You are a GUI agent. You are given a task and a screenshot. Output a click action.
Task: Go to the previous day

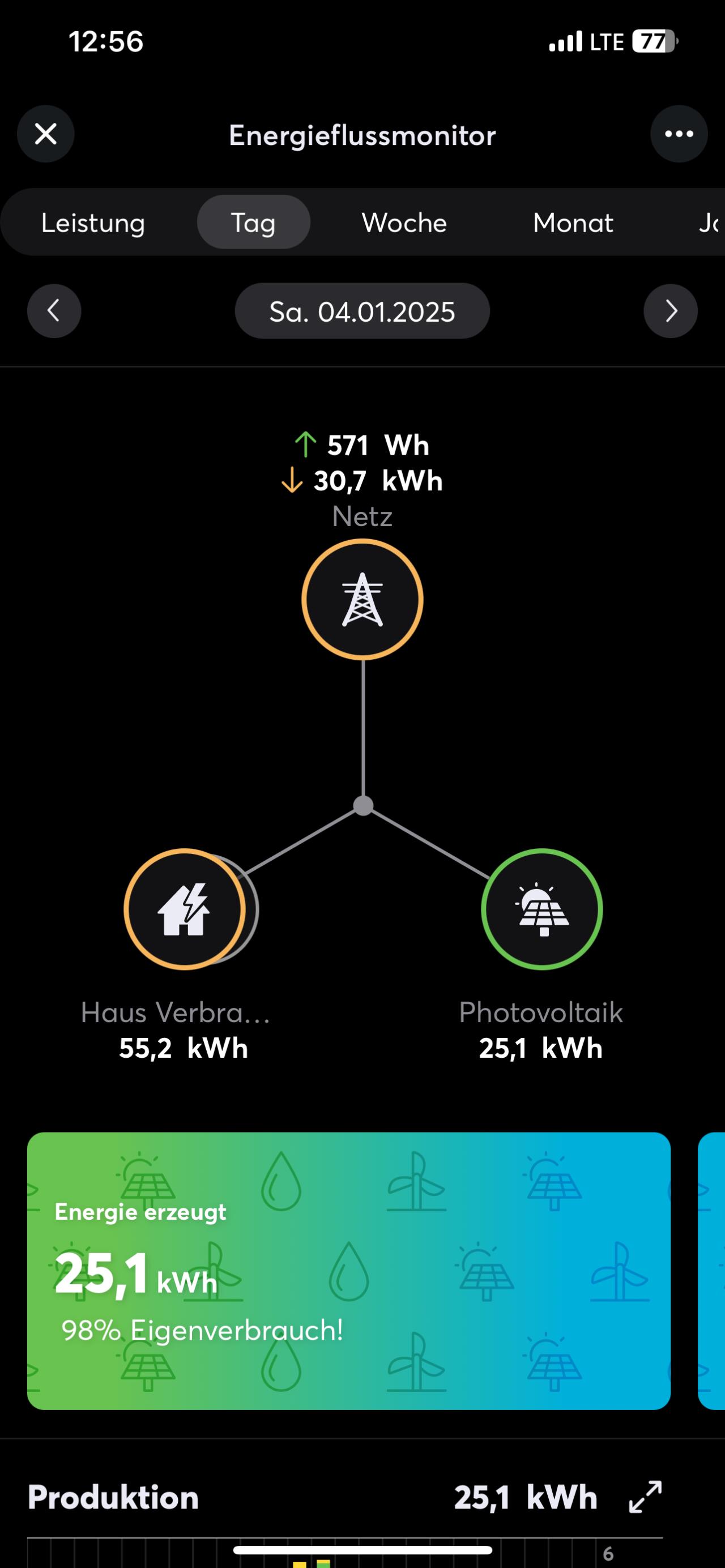(54, 311)
